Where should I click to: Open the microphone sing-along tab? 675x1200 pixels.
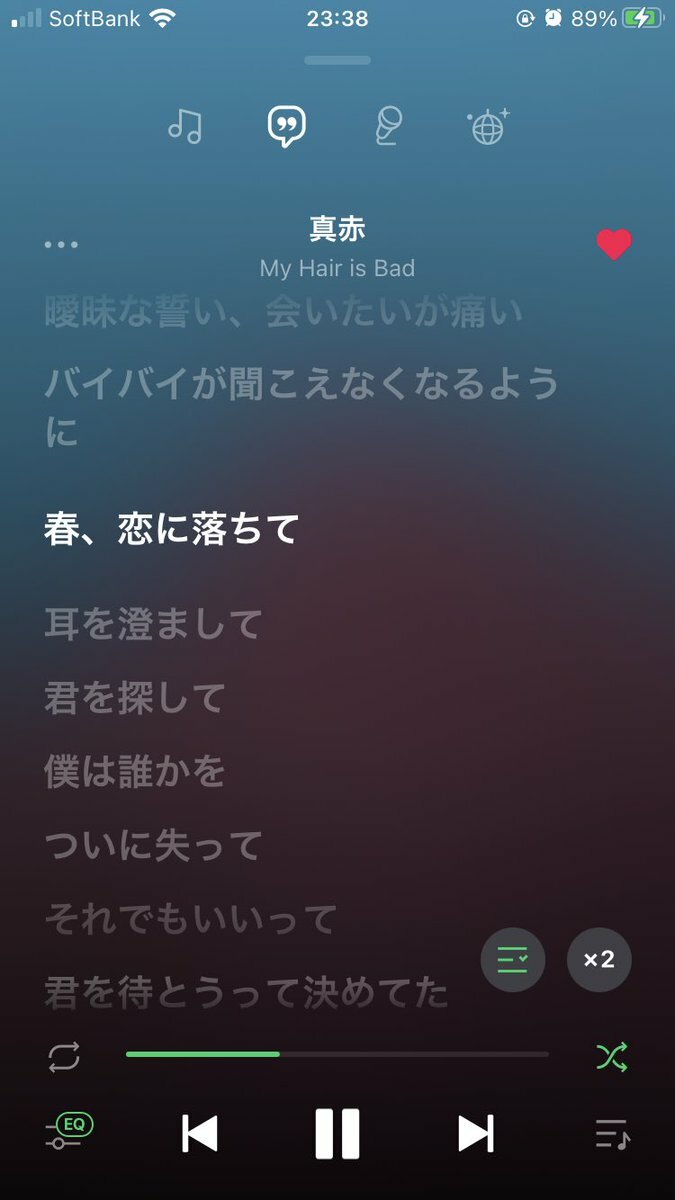pyautogui.click(x=388, y=127)
